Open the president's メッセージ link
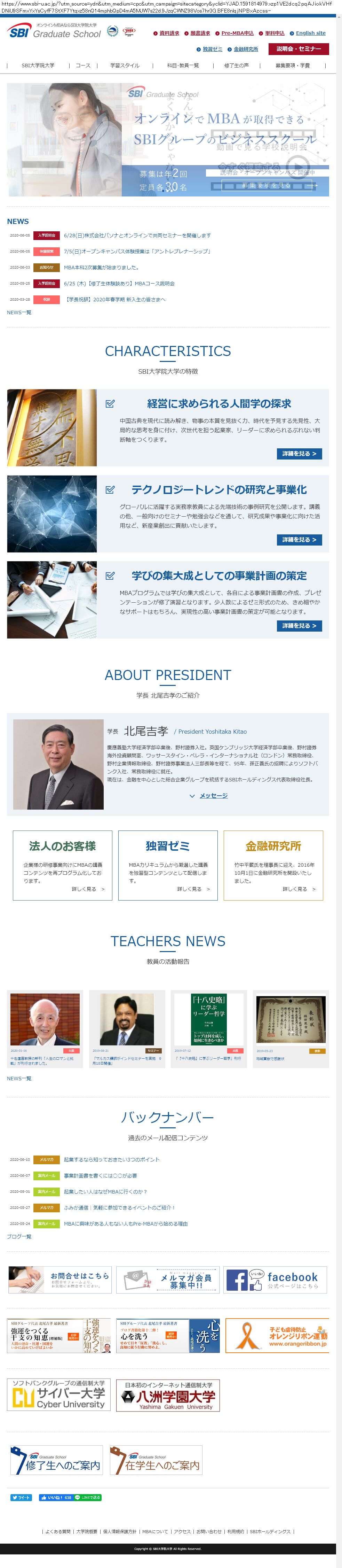This screenshot has height=1568, width=342. click(213, 796)
